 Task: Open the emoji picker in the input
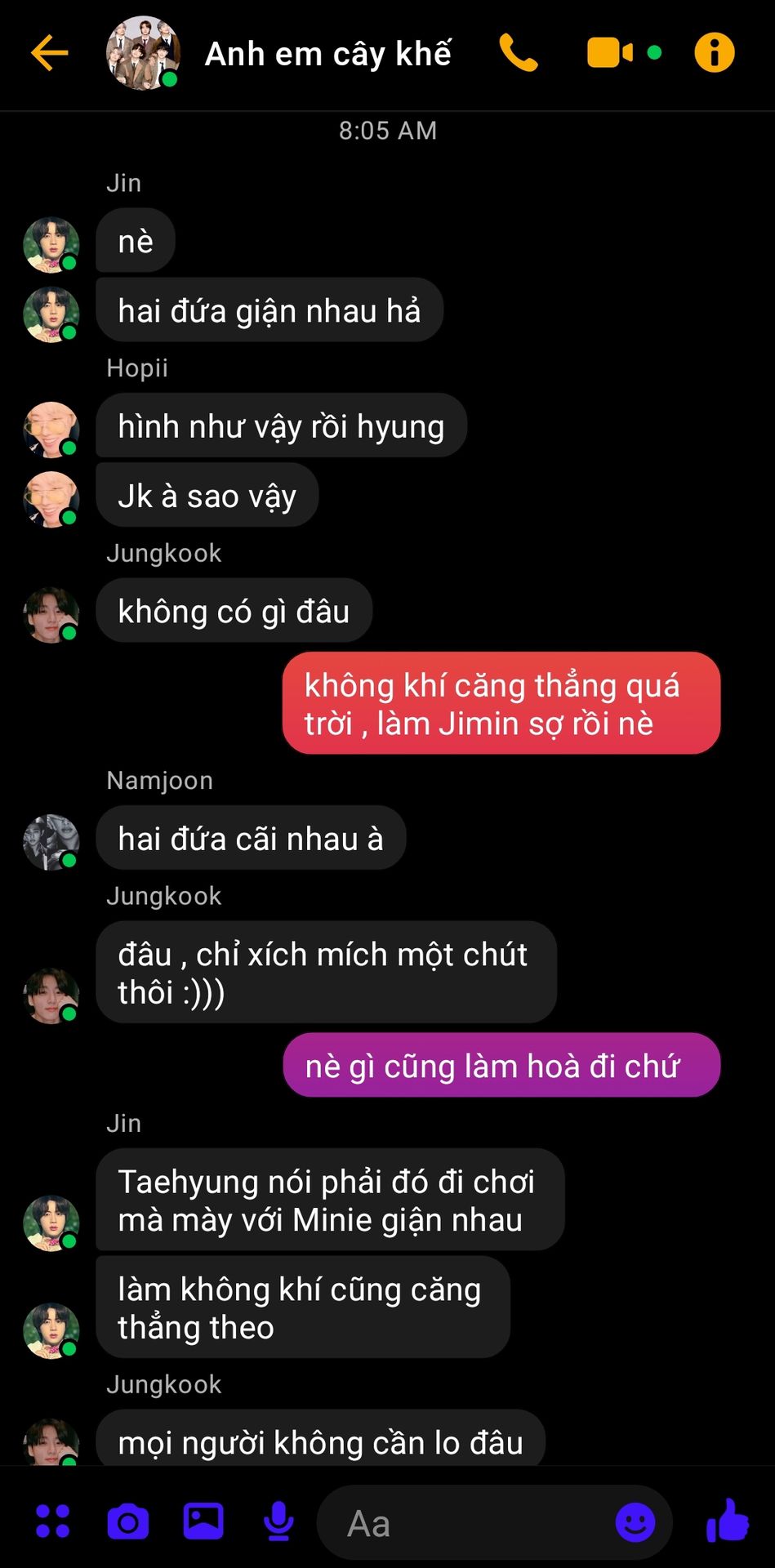pos(635,1522)
